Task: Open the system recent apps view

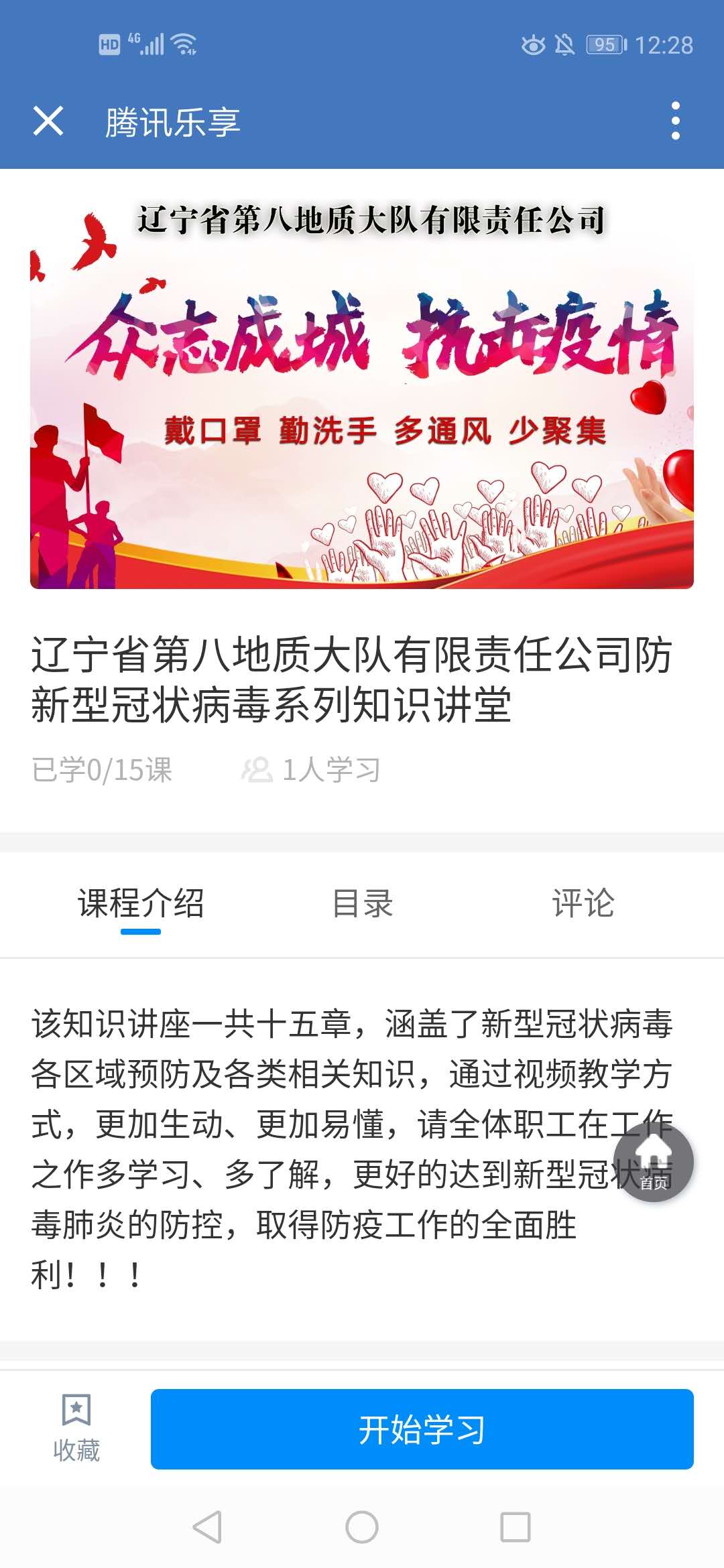Action: coord(515,1527)
